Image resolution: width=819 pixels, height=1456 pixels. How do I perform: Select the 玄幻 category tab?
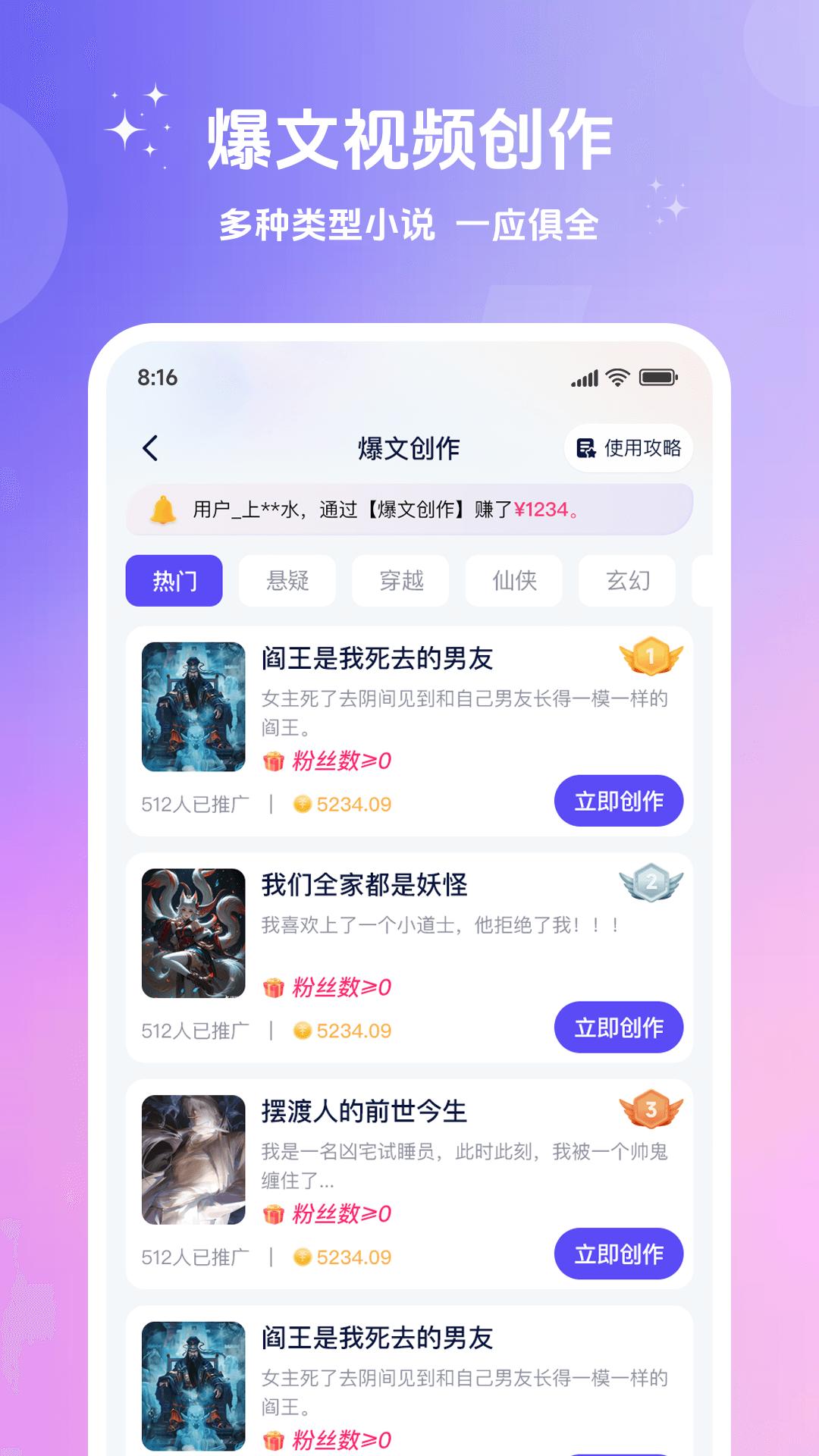click(x=626, y=580)
